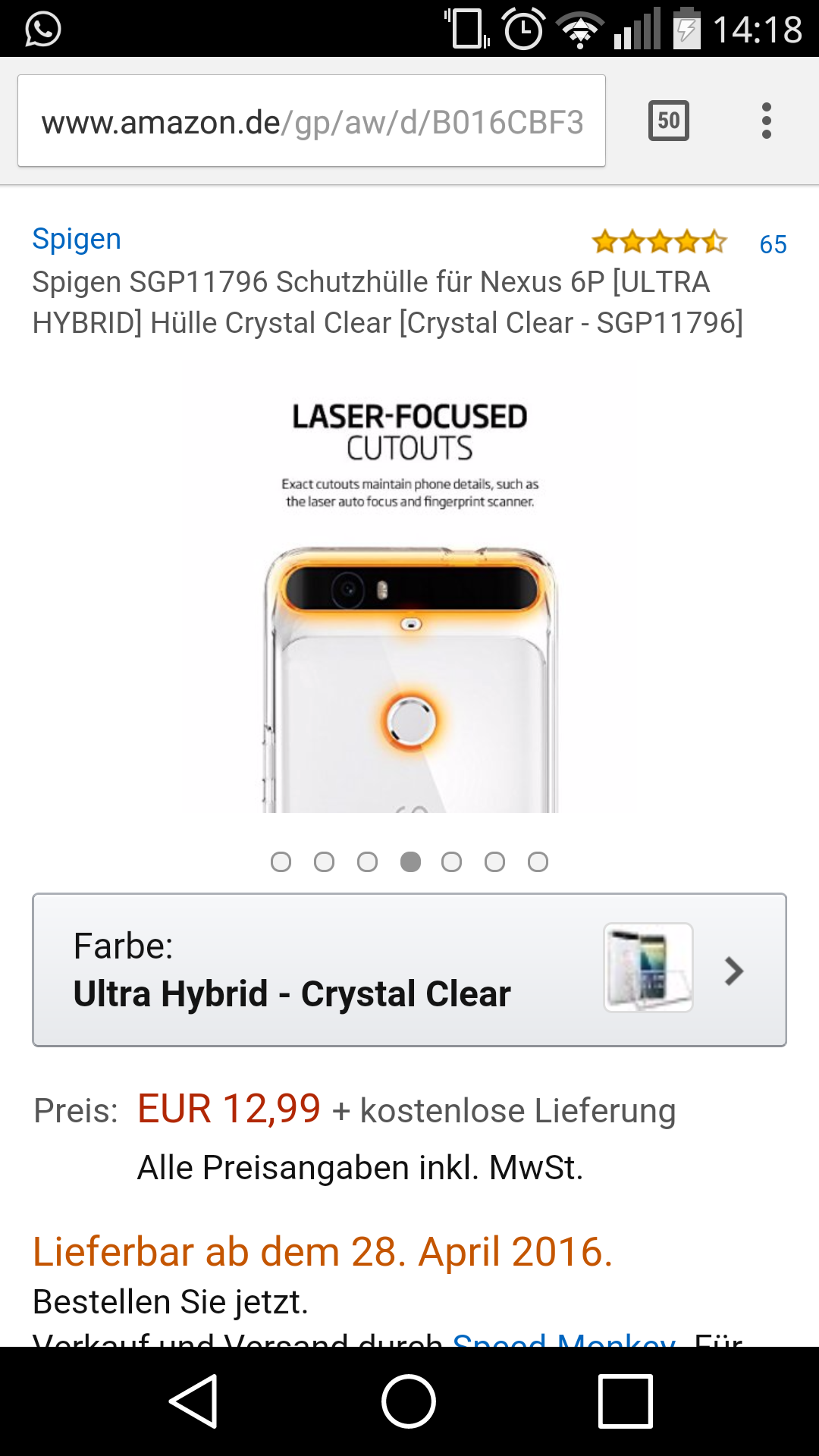Select the last image indicator dot
Screen dimensions: 819x1456
(x=538, y=862)
